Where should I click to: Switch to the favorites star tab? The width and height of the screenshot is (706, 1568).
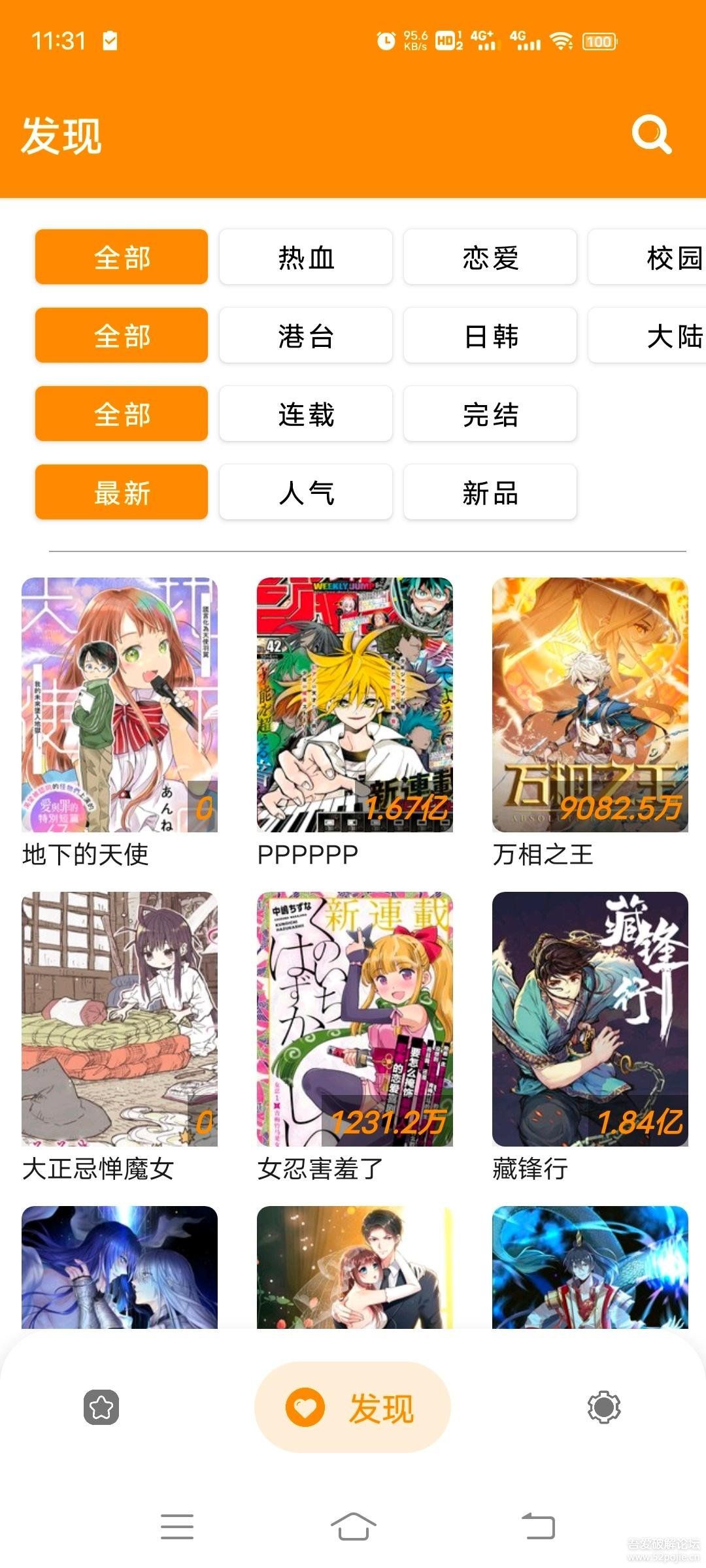101,1407
